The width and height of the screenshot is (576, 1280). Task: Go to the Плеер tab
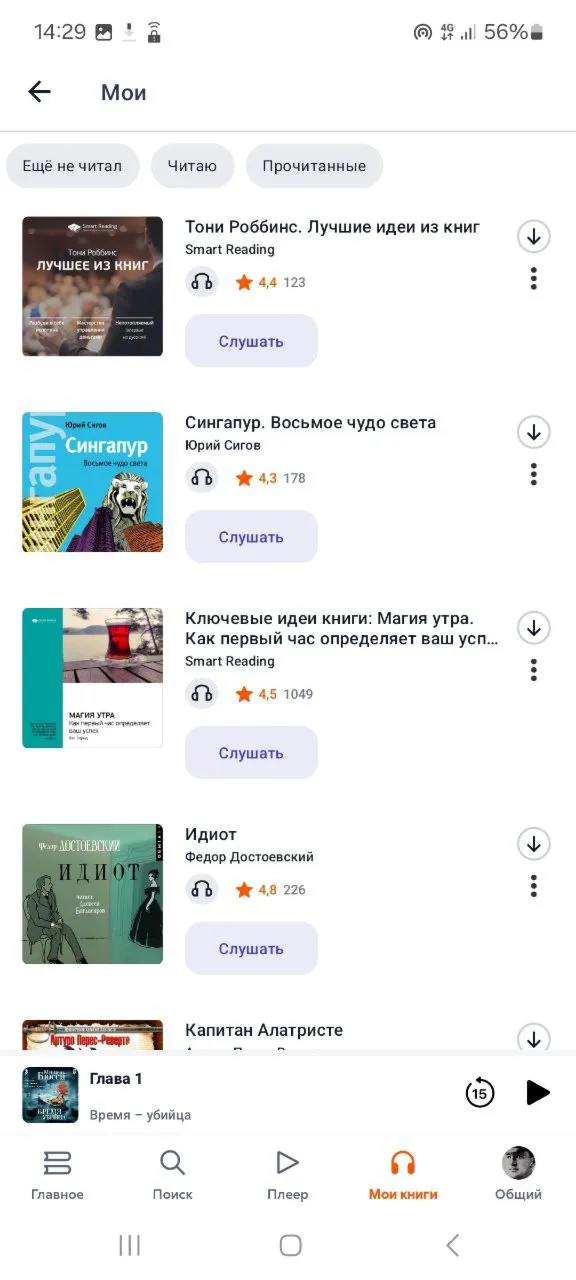tap(288, 1175)
